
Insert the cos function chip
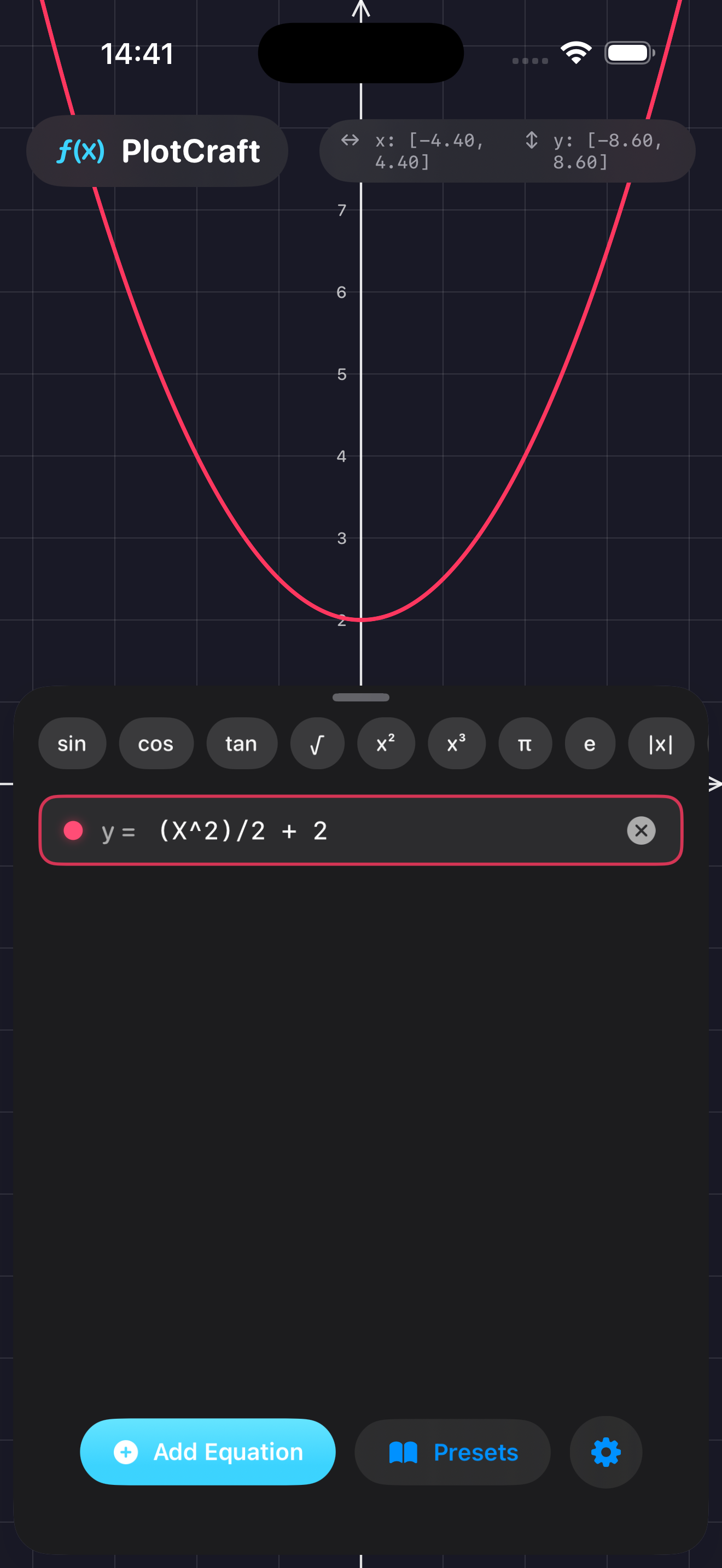(156, 743)
